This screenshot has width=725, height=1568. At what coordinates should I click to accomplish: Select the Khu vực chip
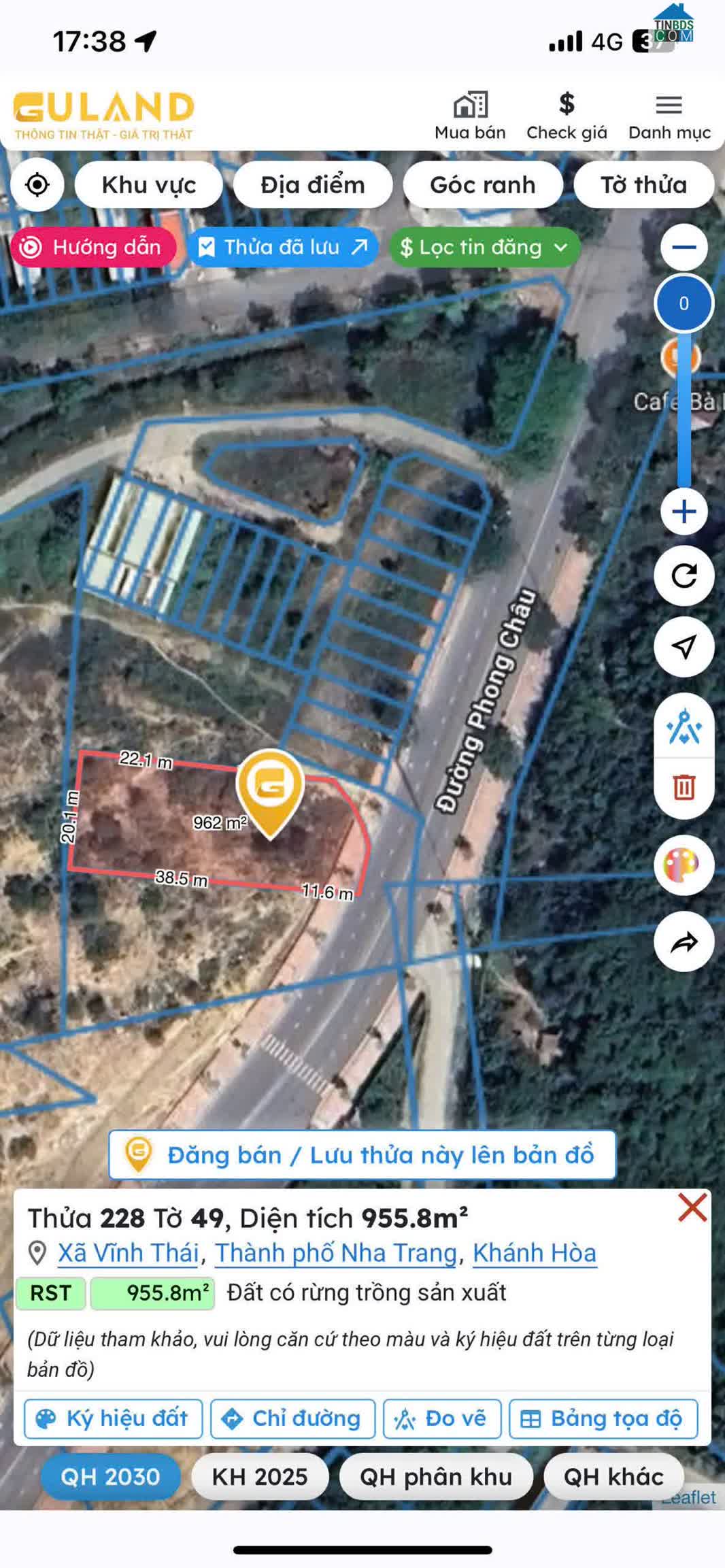149,184
